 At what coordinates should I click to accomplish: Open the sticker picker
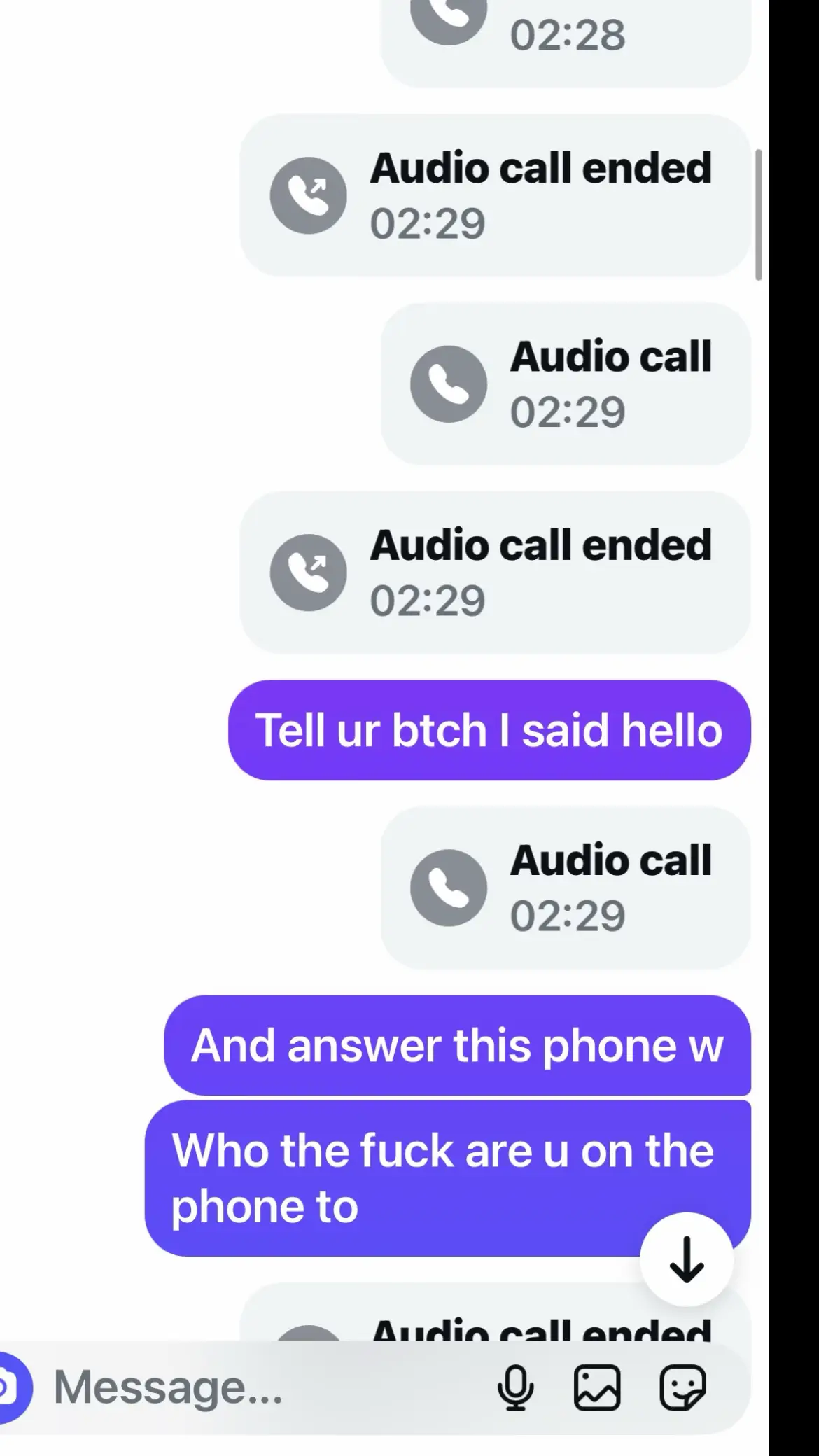(682, 1387)
